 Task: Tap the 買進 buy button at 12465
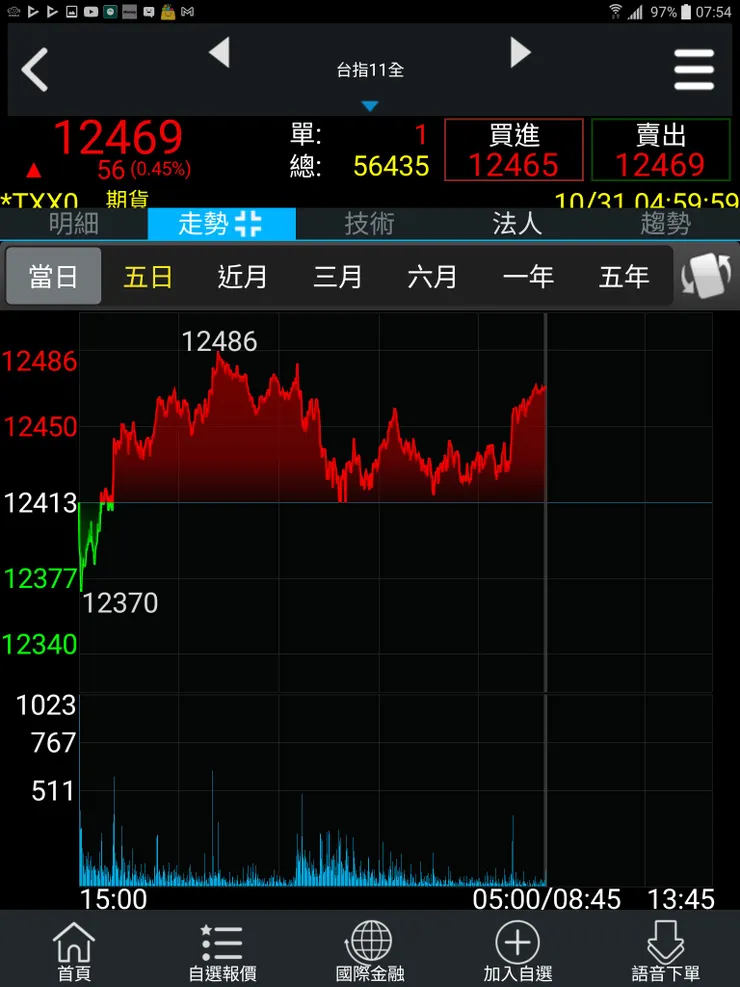click(x=514, y=150)
